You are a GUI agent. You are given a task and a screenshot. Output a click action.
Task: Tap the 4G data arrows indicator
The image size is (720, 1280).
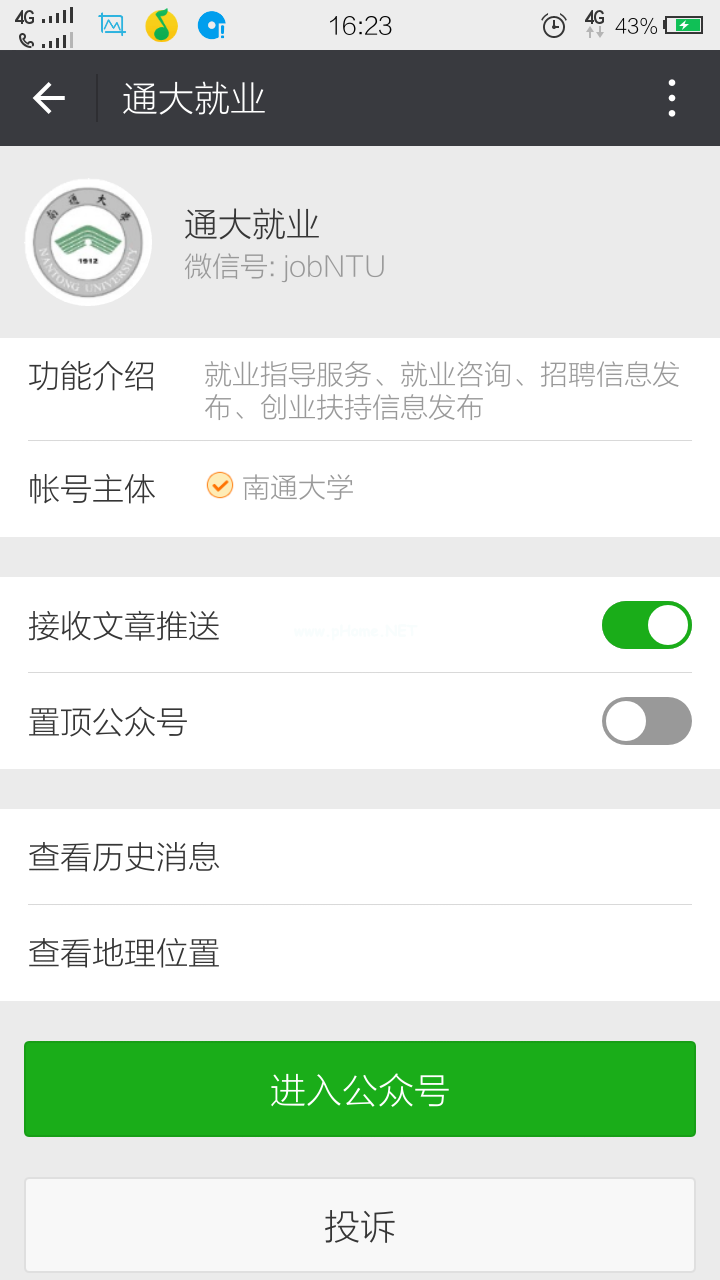pos(594,25)
